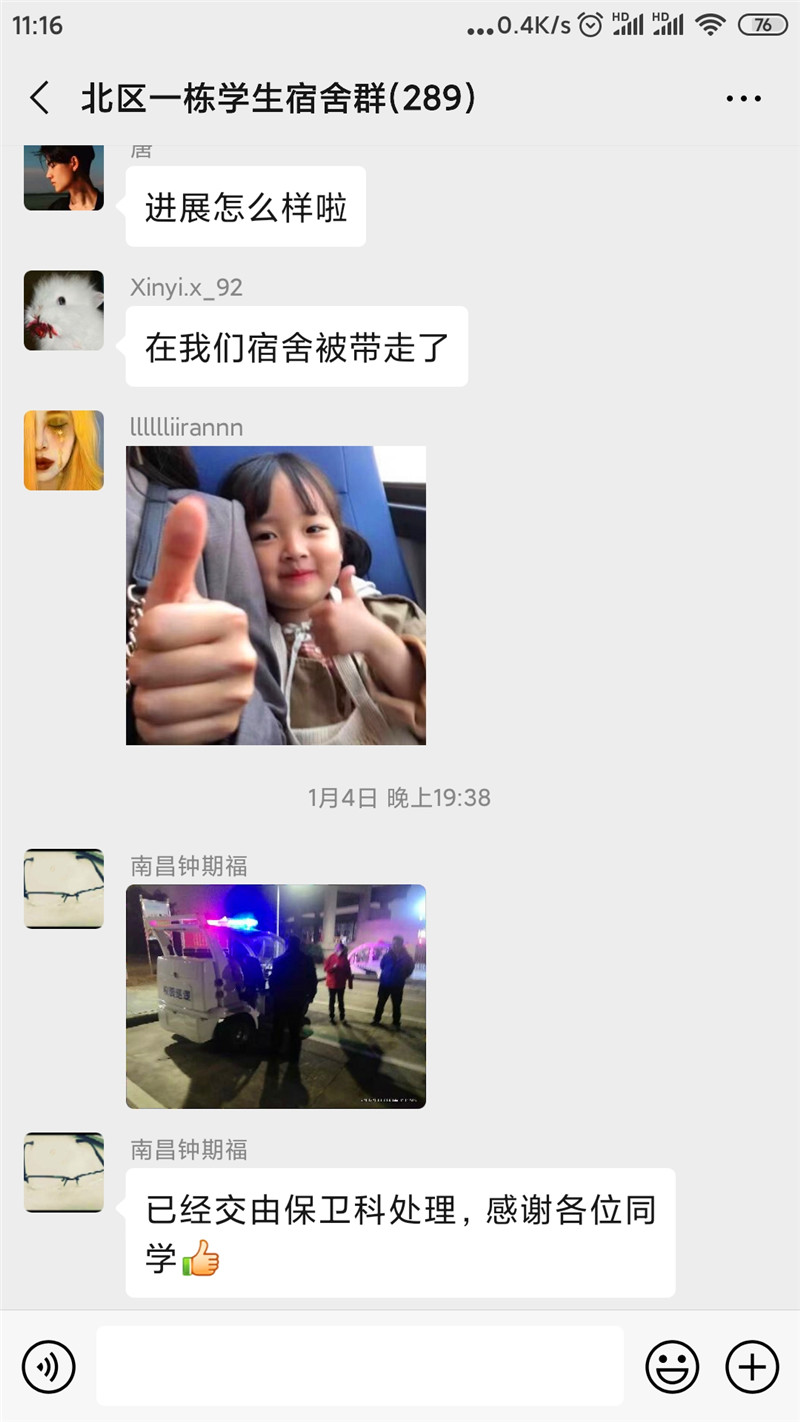The width and height of the screenshot is (800, 1422).
Task: Open the emoji sticker panel
Action: [x=672, y=1366]
